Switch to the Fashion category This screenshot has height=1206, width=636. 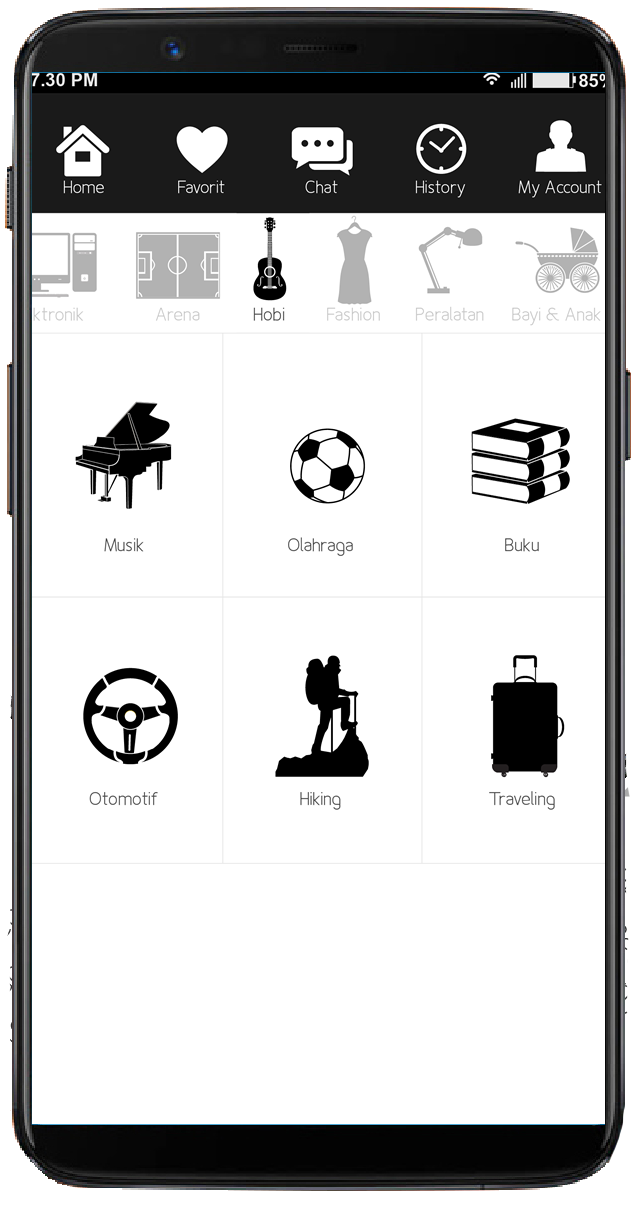(353, 273)
